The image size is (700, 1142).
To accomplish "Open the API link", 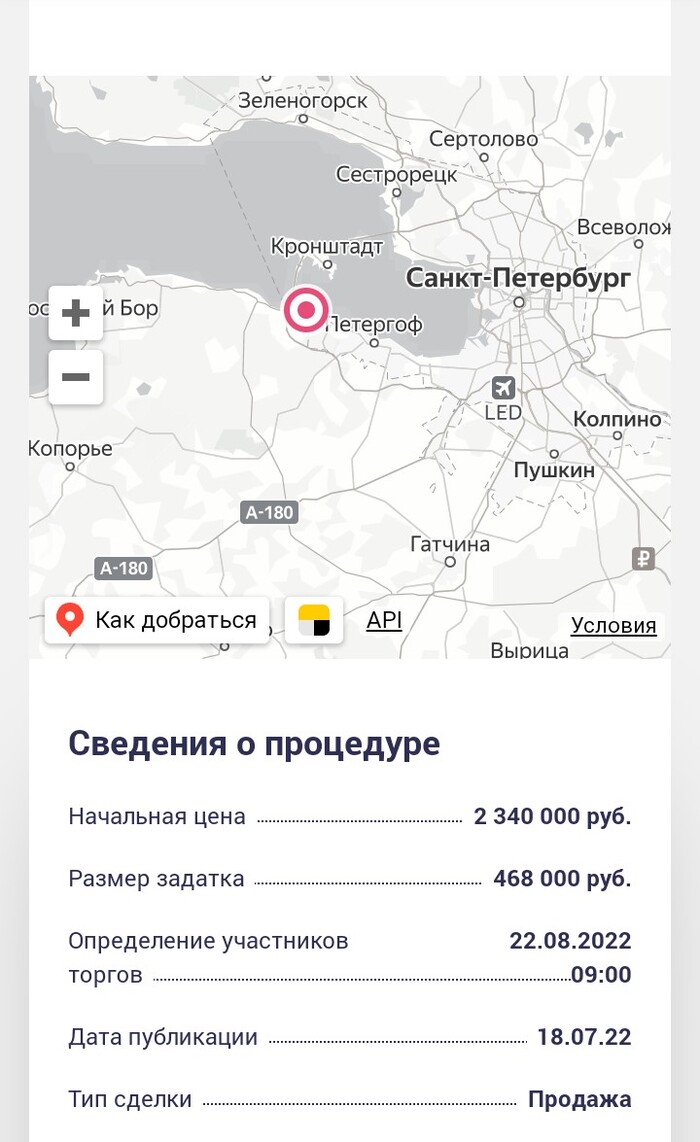I will [384, 620].
